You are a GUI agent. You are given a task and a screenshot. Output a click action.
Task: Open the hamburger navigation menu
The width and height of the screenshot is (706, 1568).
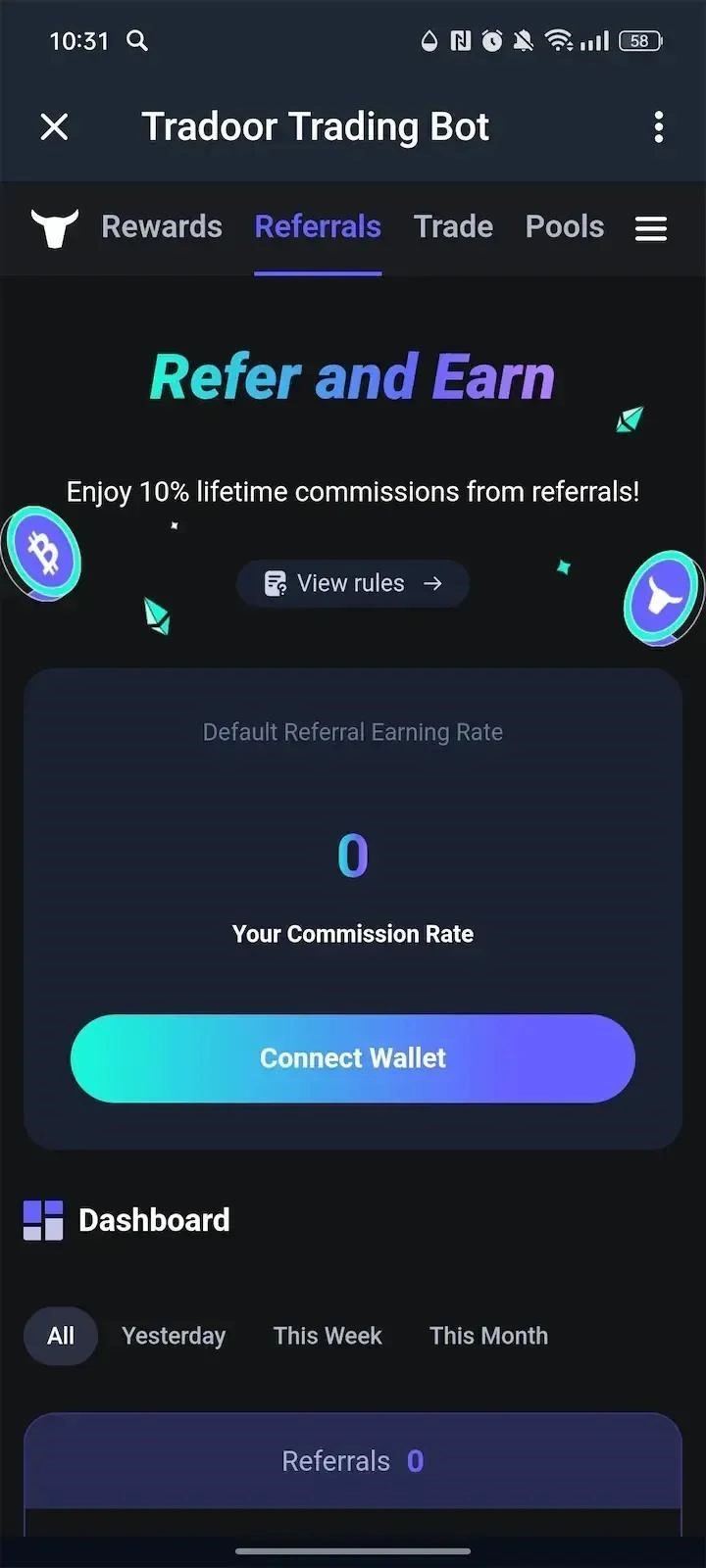tap(651, 228)
